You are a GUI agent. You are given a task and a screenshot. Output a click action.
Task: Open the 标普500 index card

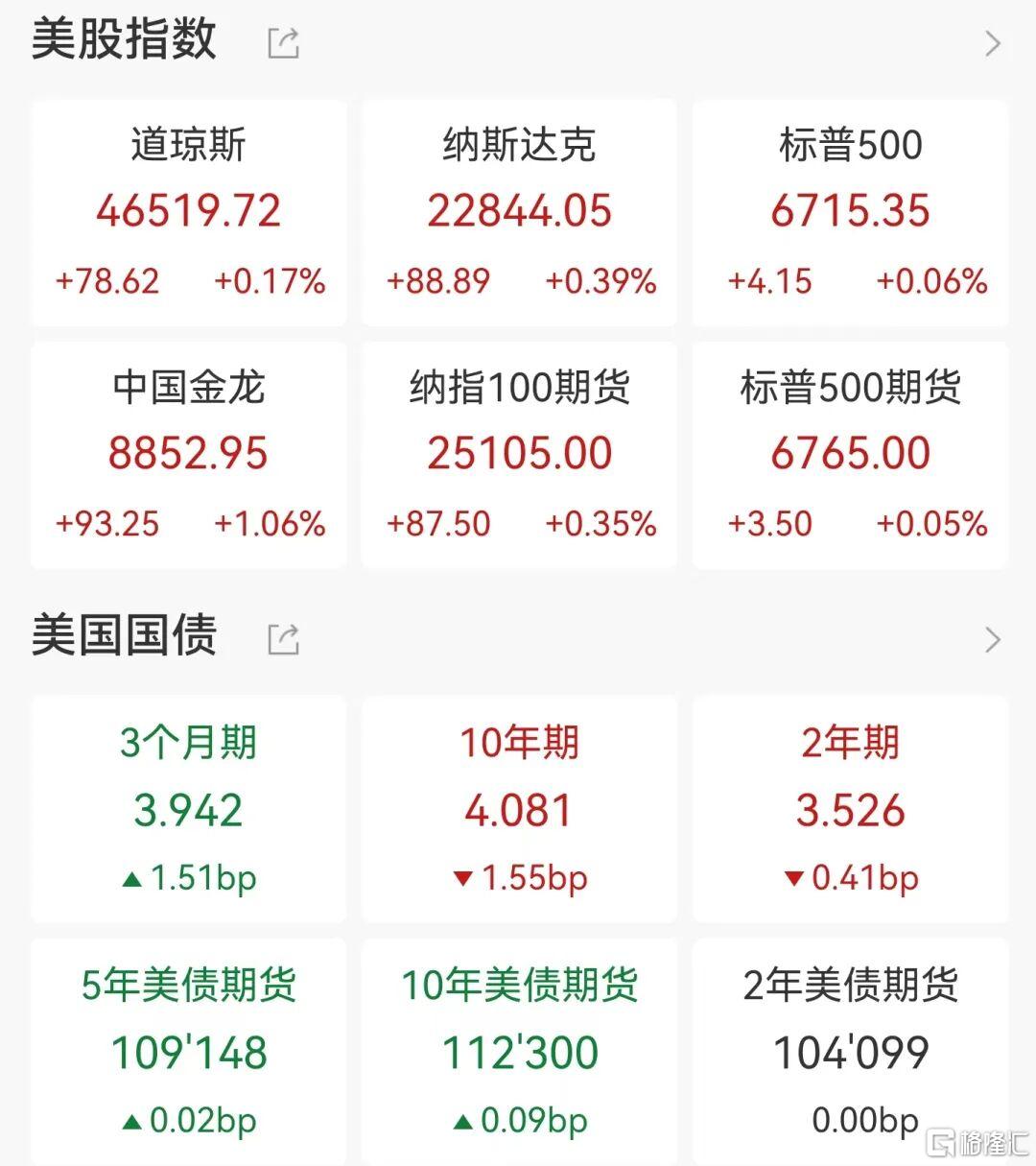click(850, 213)
